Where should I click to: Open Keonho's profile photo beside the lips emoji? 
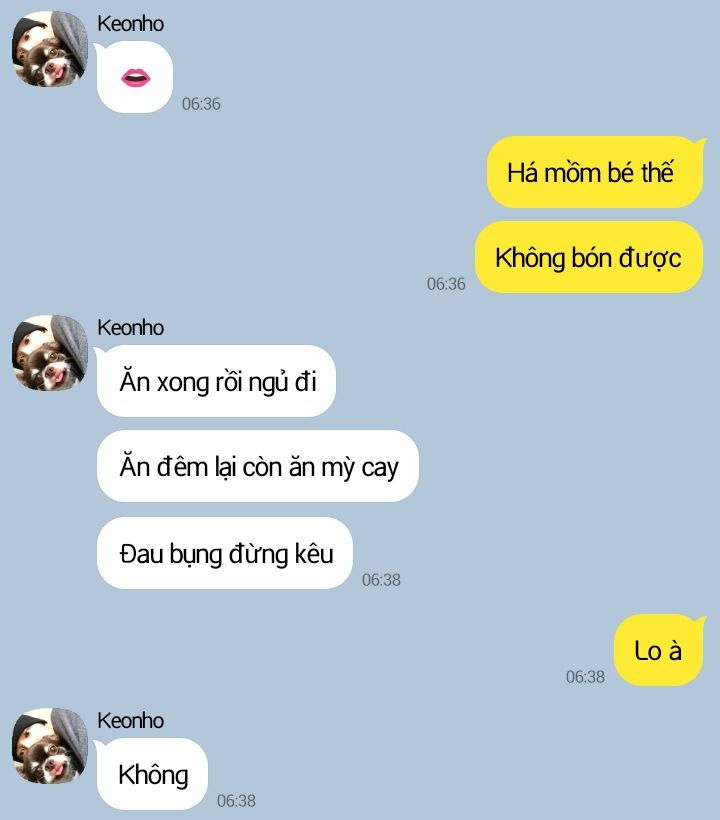click(x=50, y=49)
